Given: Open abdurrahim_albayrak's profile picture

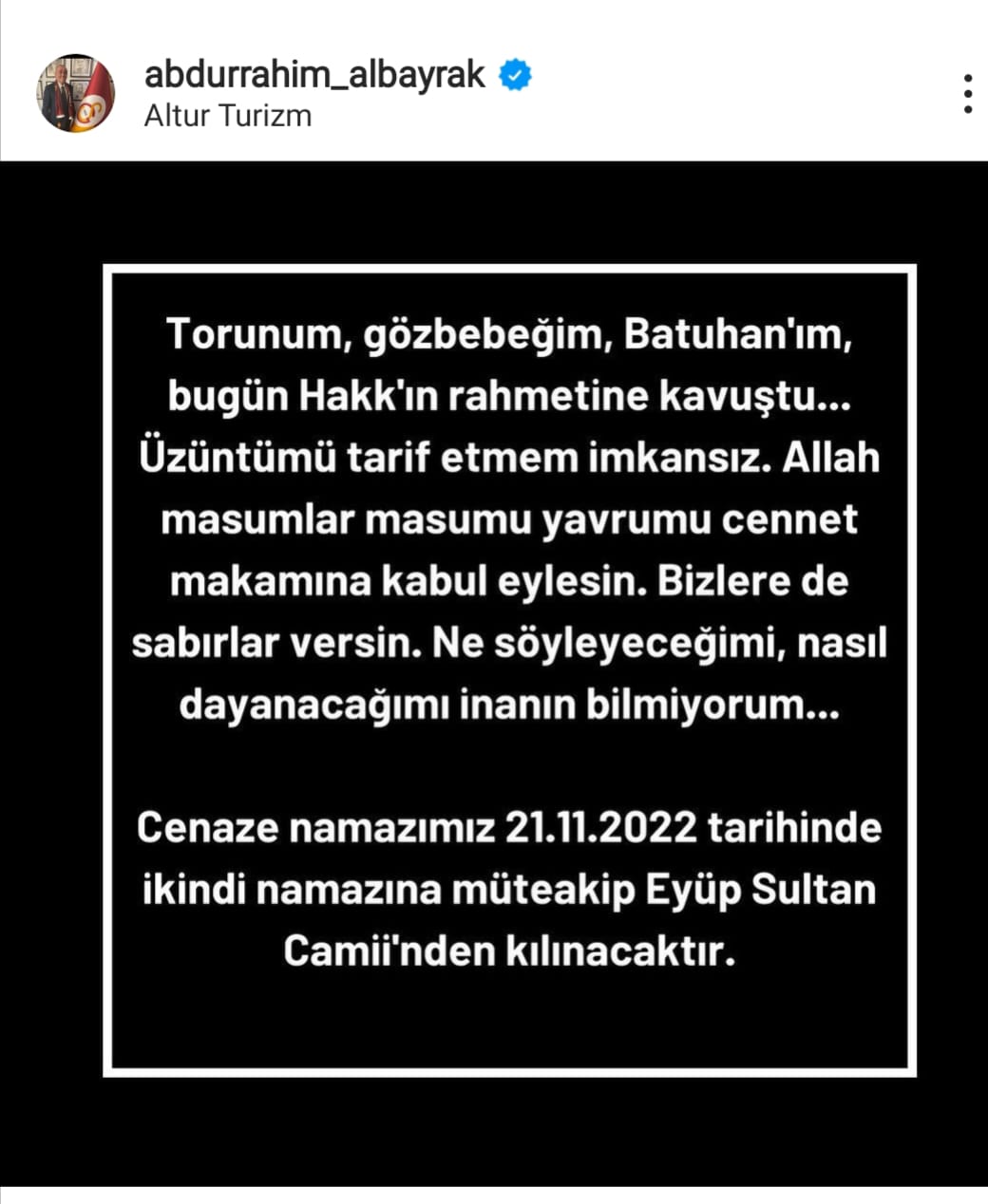Looking at the screenshot, I should pos(76,93).
